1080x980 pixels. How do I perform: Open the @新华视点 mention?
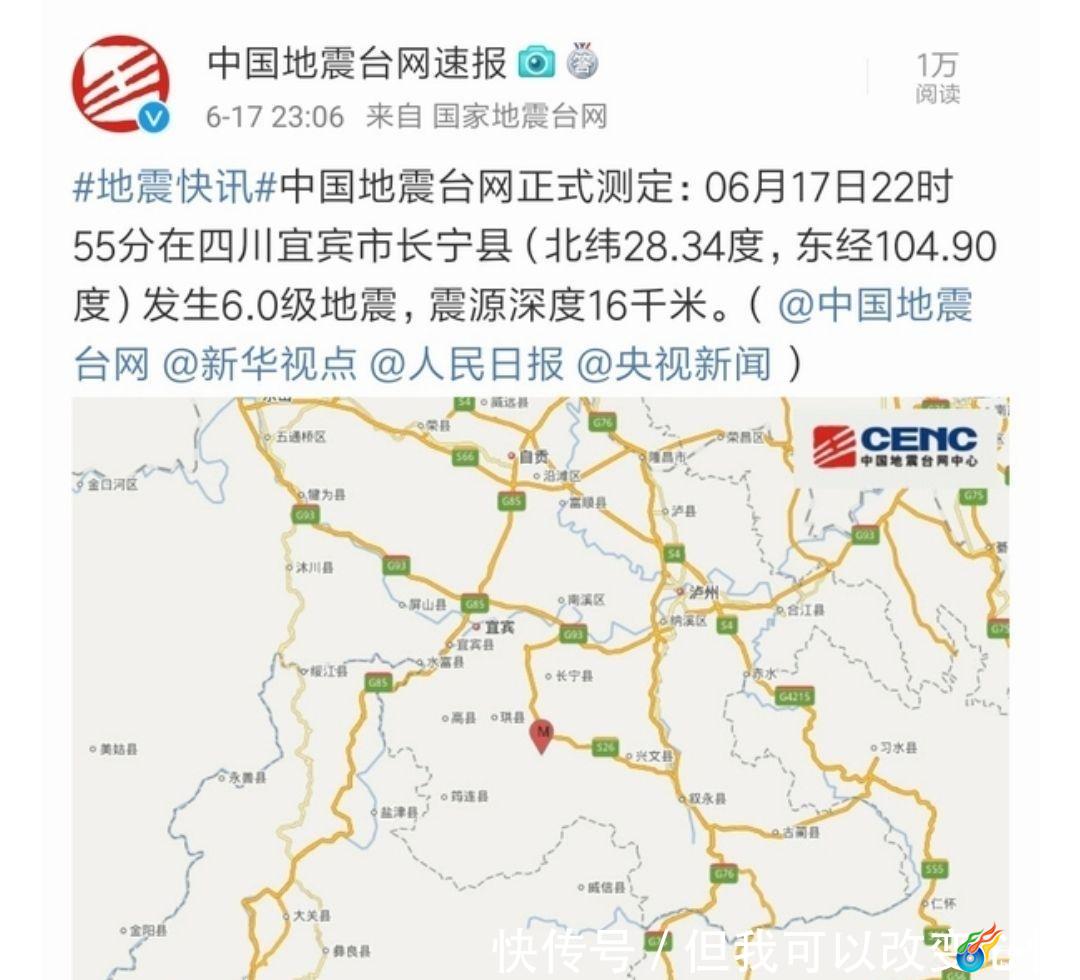[259, 365]
